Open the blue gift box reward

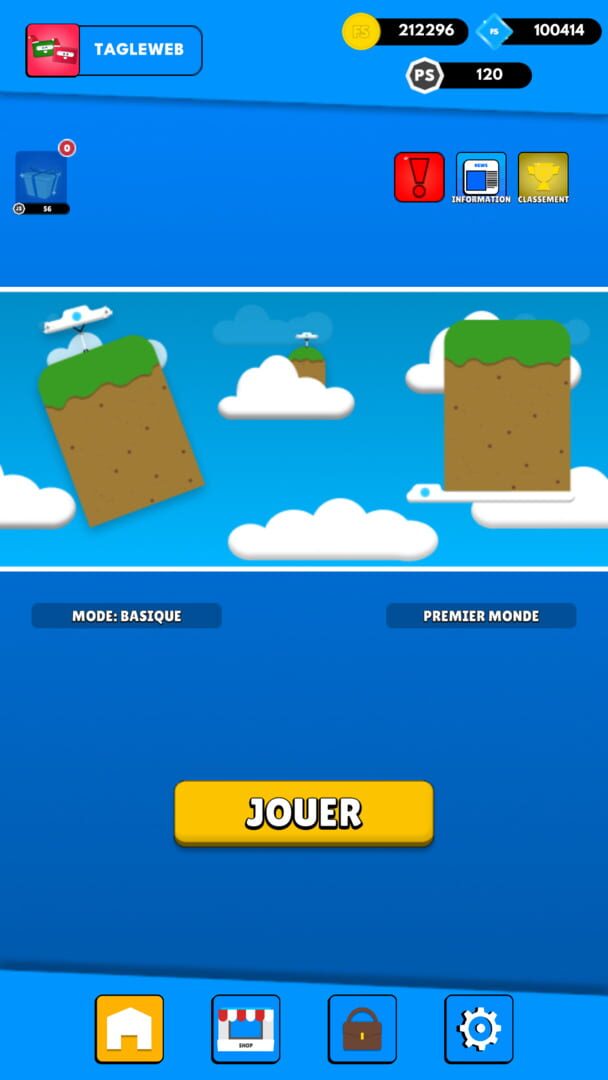[x=41, y=180]
